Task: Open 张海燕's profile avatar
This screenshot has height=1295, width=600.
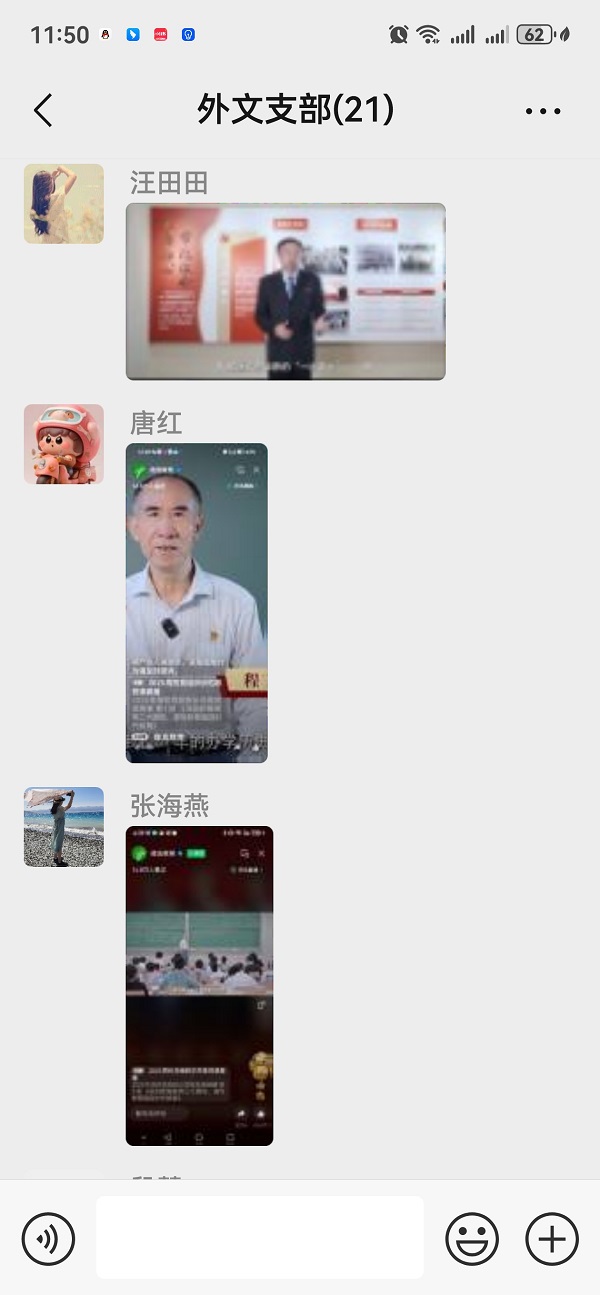Action: pyautogui.click(x=64, y=826)
